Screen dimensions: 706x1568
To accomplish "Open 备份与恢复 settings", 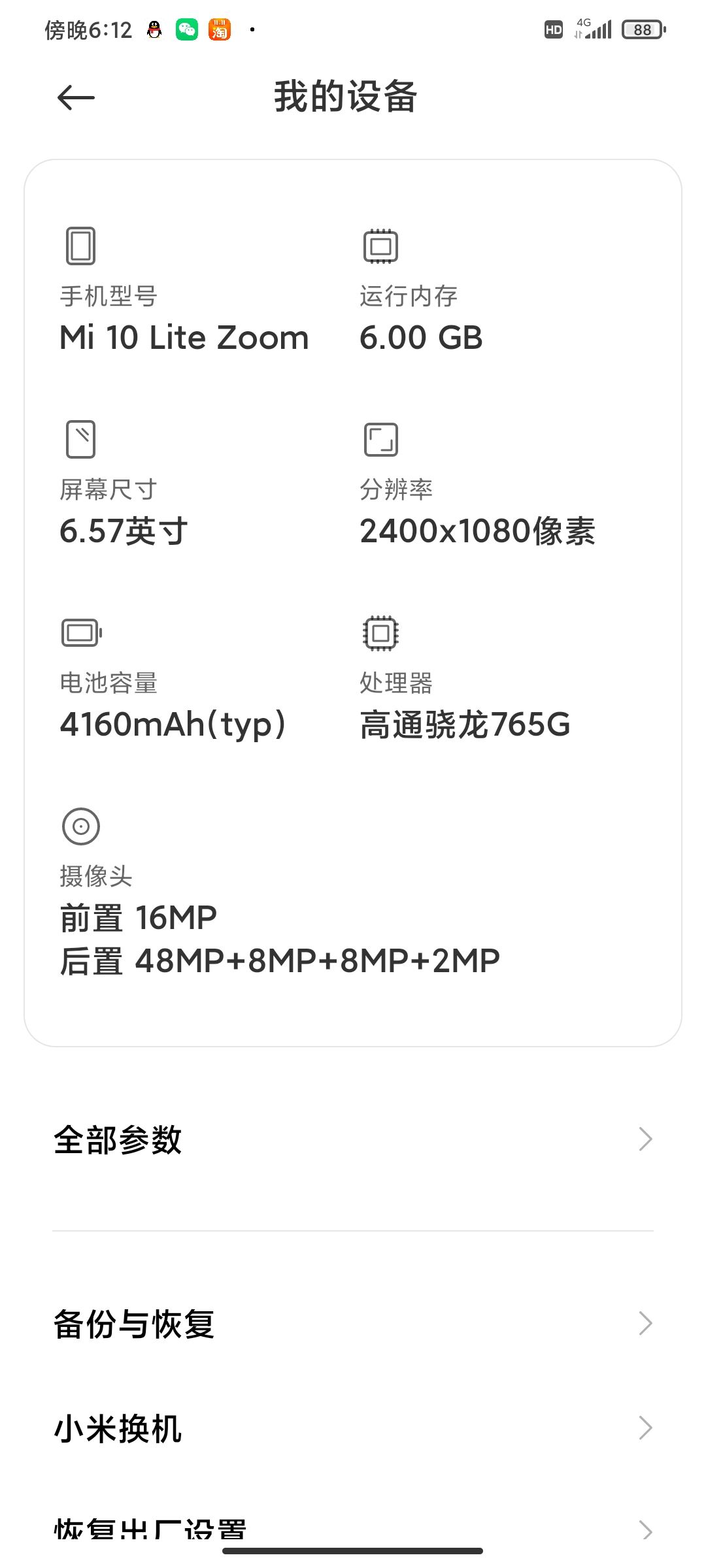I will click(353, 1324).
